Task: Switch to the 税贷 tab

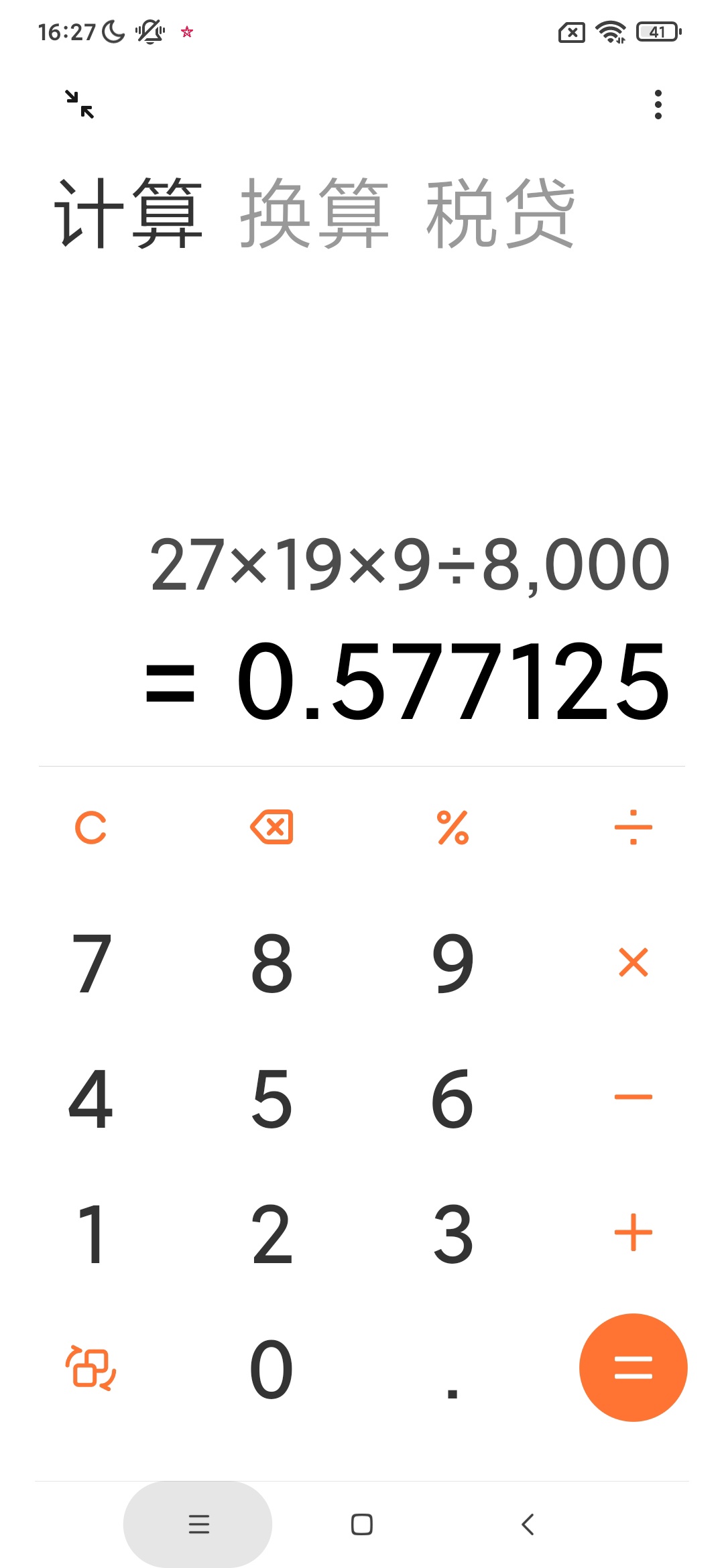Action: [501, 213]
